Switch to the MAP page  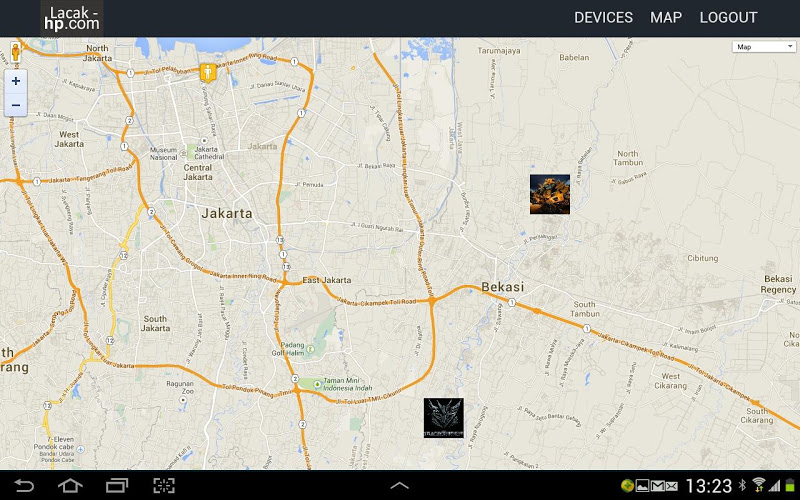(666, 18)
